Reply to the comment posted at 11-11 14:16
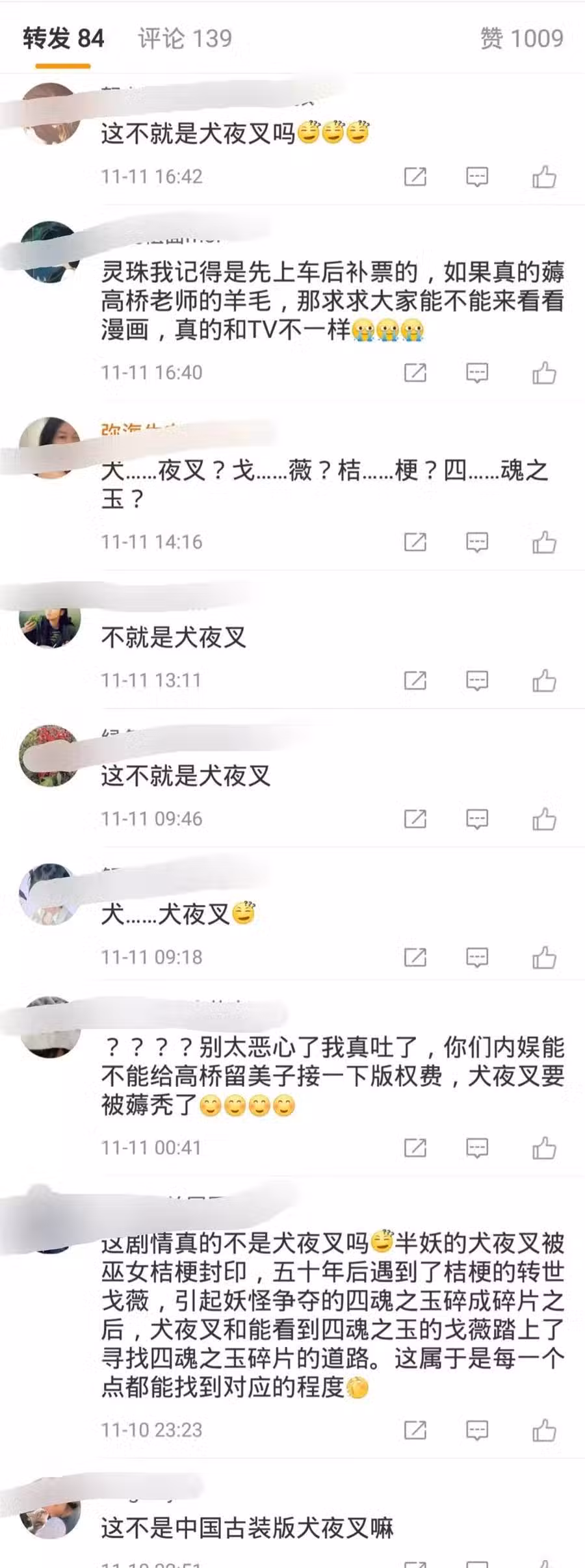Viewport: 585px width, 1568px height. [x=477, y=542]
